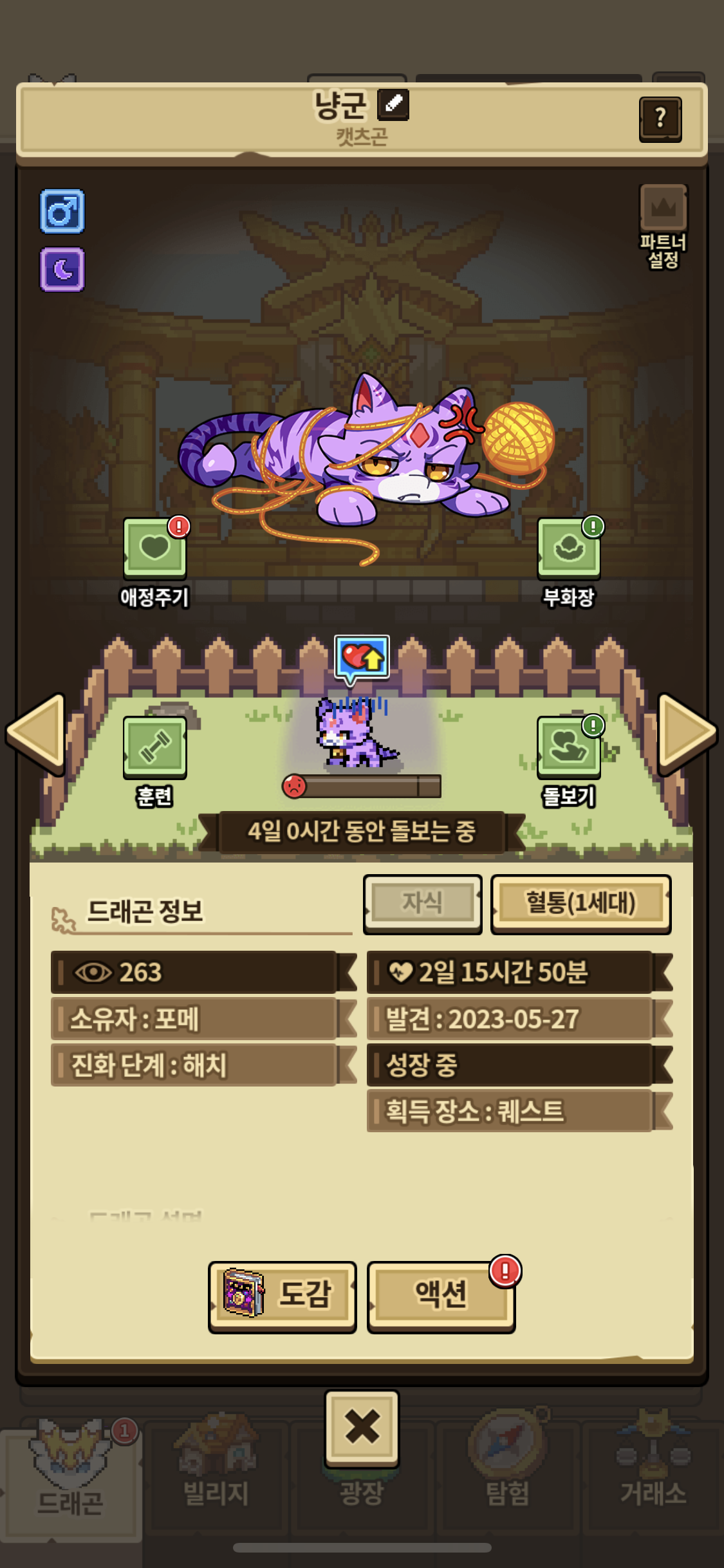The image size is (724, 1568).
Task: Open the 액션 actions menu
Action: click(441, 1295)
